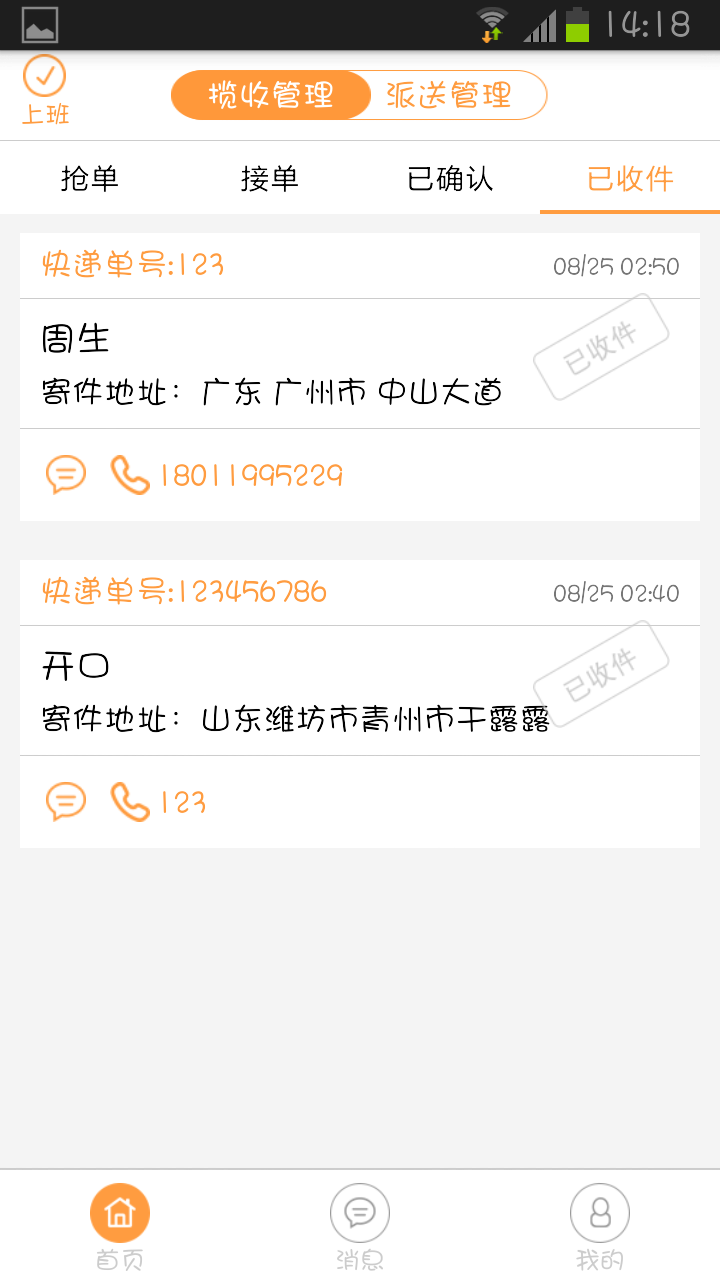Open the 已收件 received tab
The width and height of the screenshot is (720, 1280).
[x=629, y=178]
